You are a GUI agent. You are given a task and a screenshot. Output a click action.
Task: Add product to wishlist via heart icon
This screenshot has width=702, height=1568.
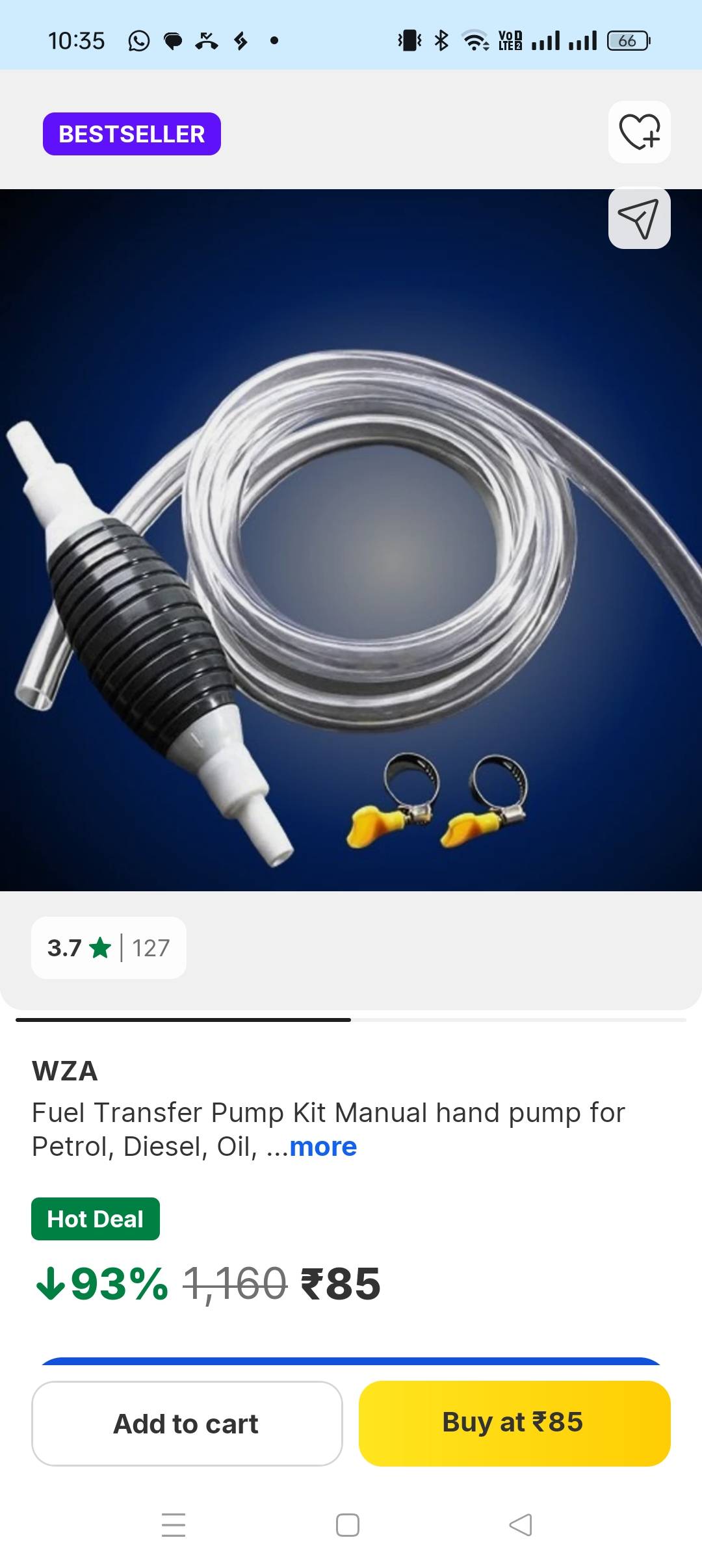[638, 131]
